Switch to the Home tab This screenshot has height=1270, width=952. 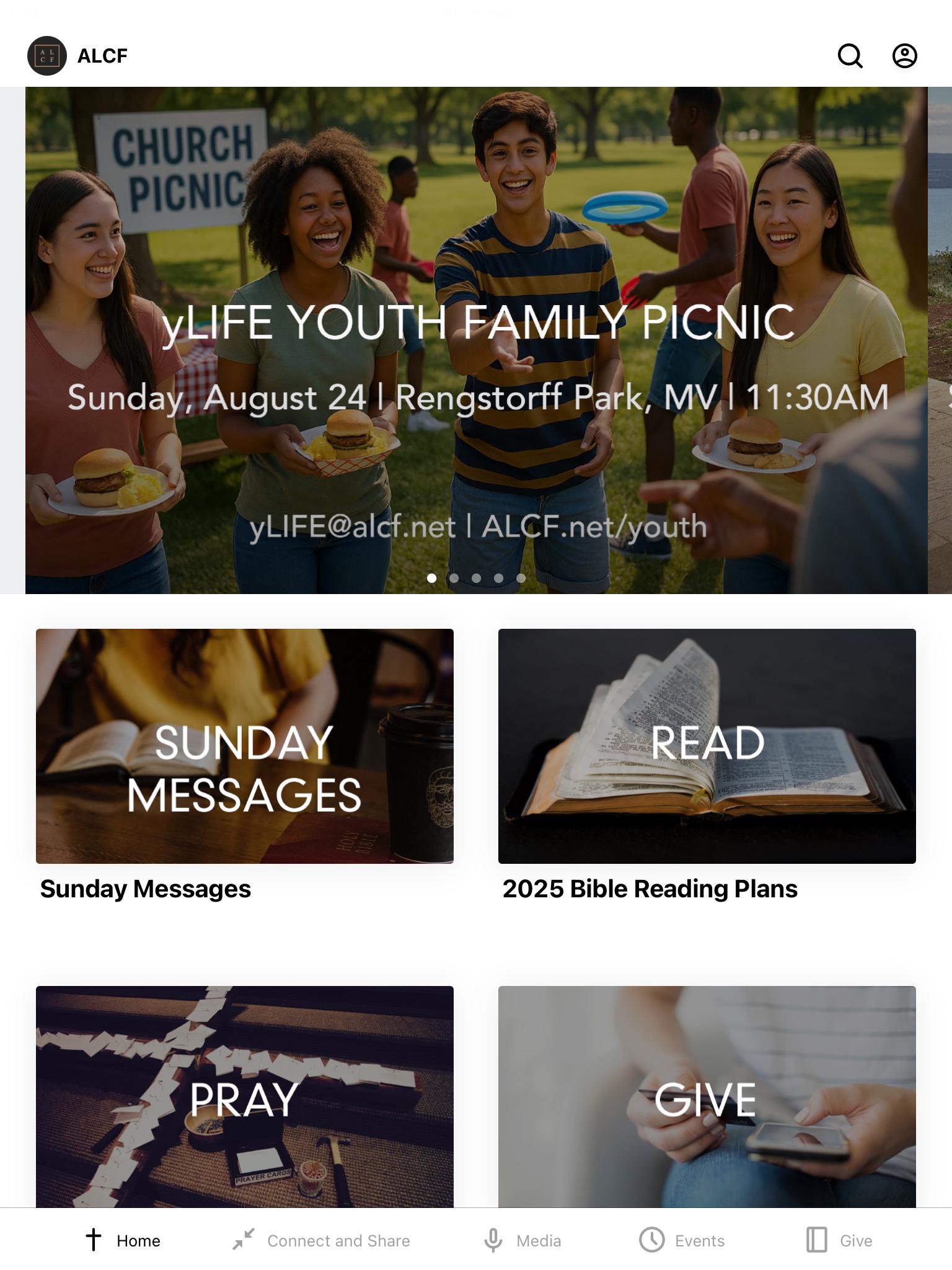[123, 1240]
